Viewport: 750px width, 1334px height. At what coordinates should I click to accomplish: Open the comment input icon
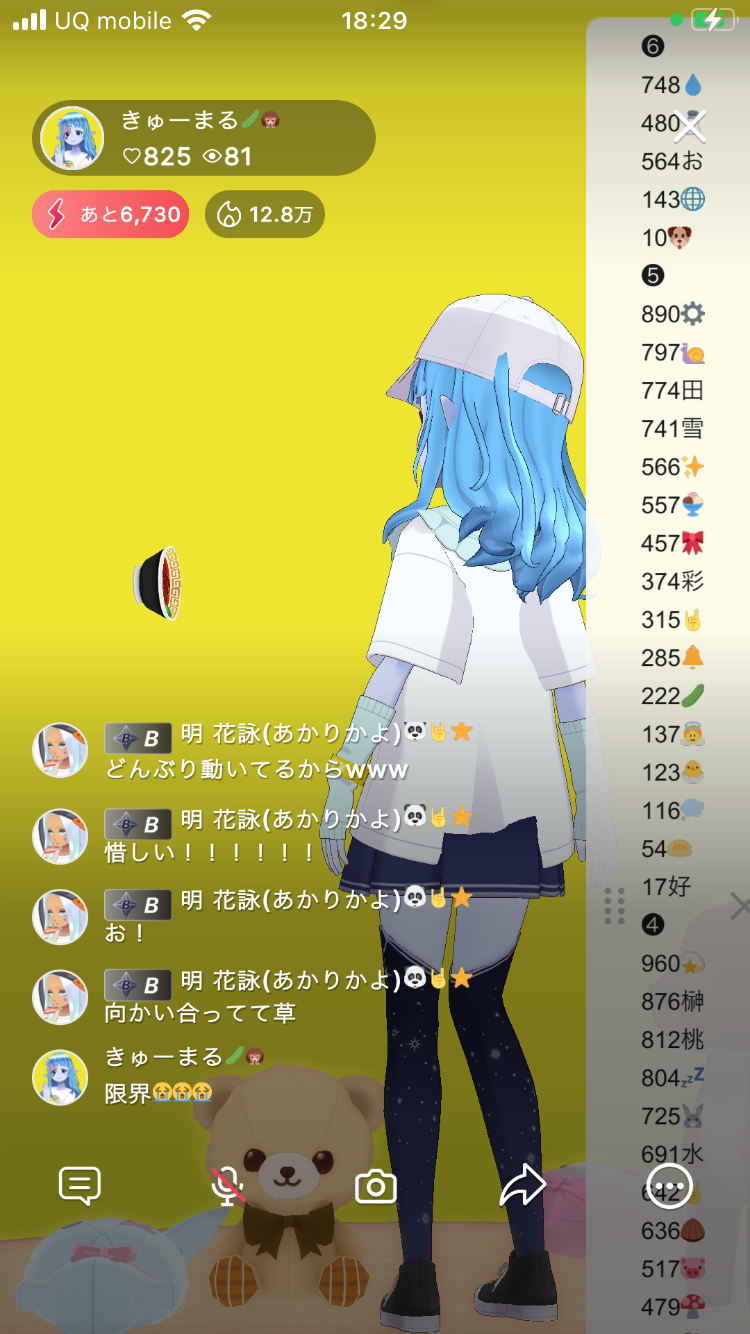tap(80, 1186)
